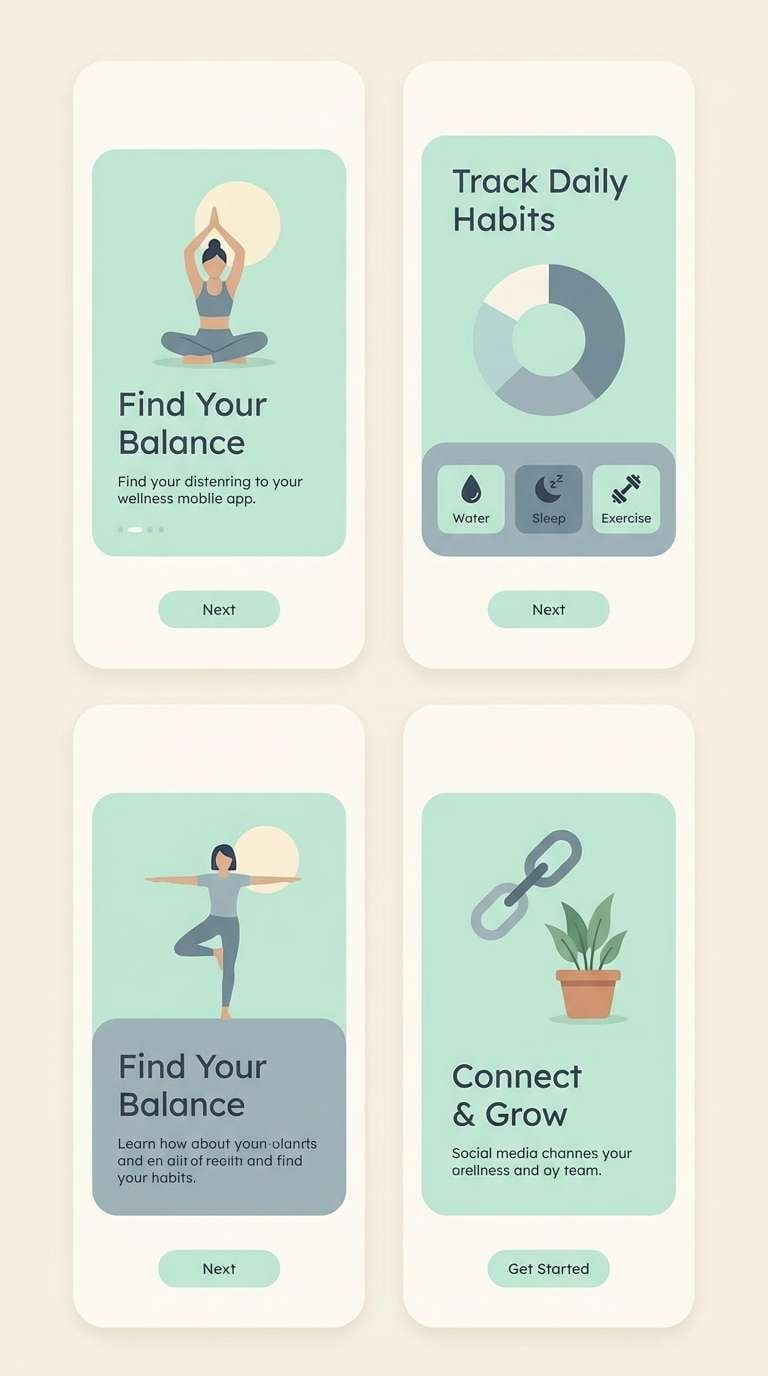
Task: Enable the Water tracking habit
Action: pos(470,500)
